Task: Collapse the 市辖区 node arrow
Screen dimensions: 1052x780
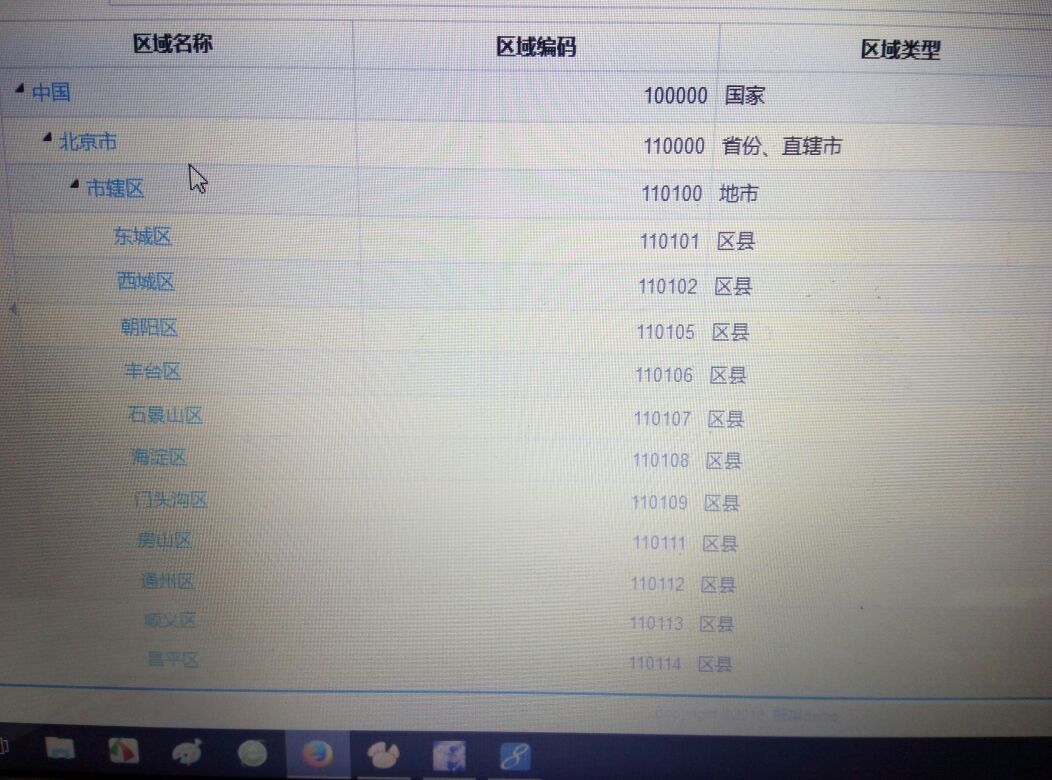Action: 75,184
